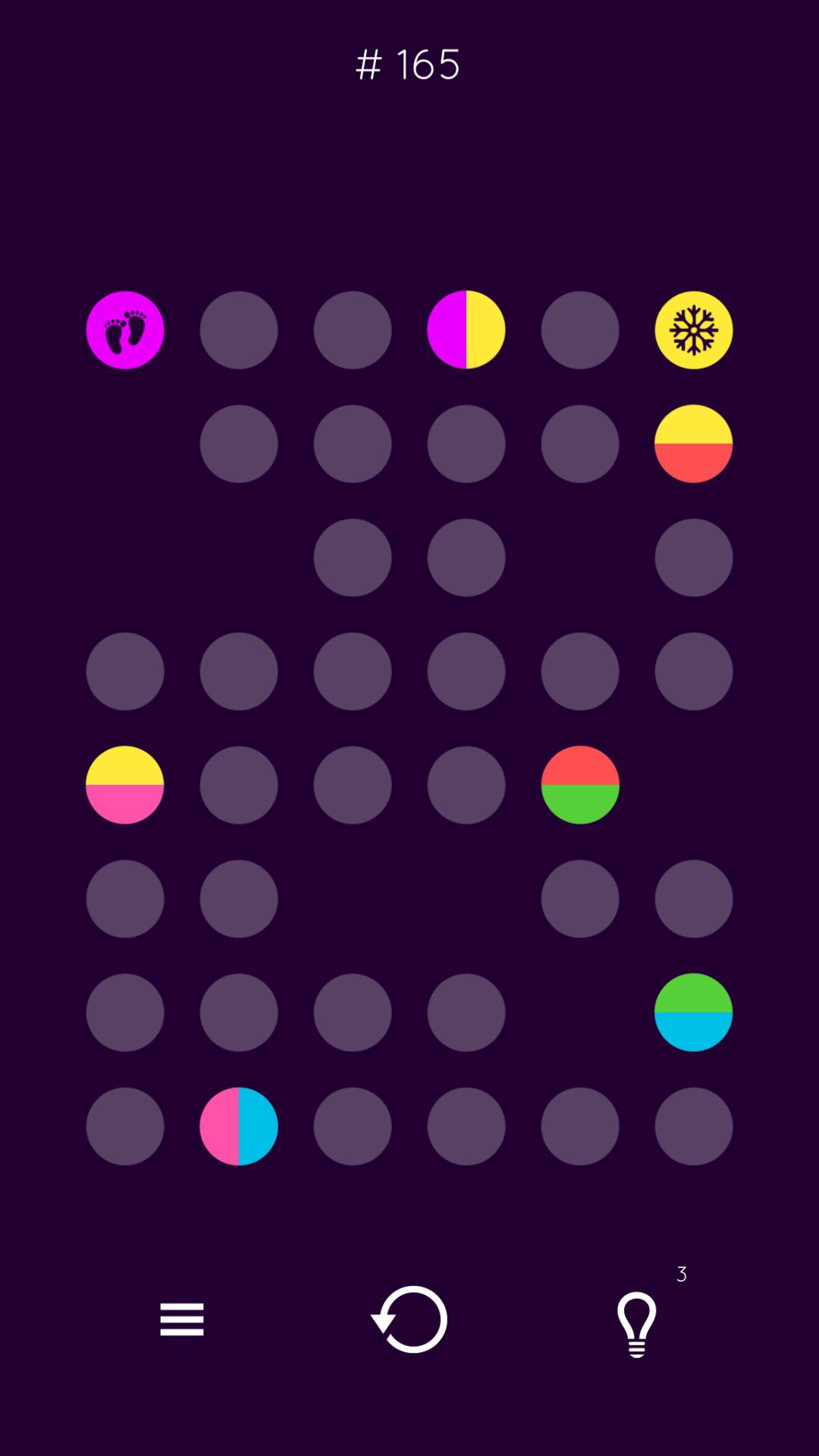Select the magenta and yellow split dot
Viewport: 819px width, 1456px height.
pyautogui.click(x=466, y=330)
